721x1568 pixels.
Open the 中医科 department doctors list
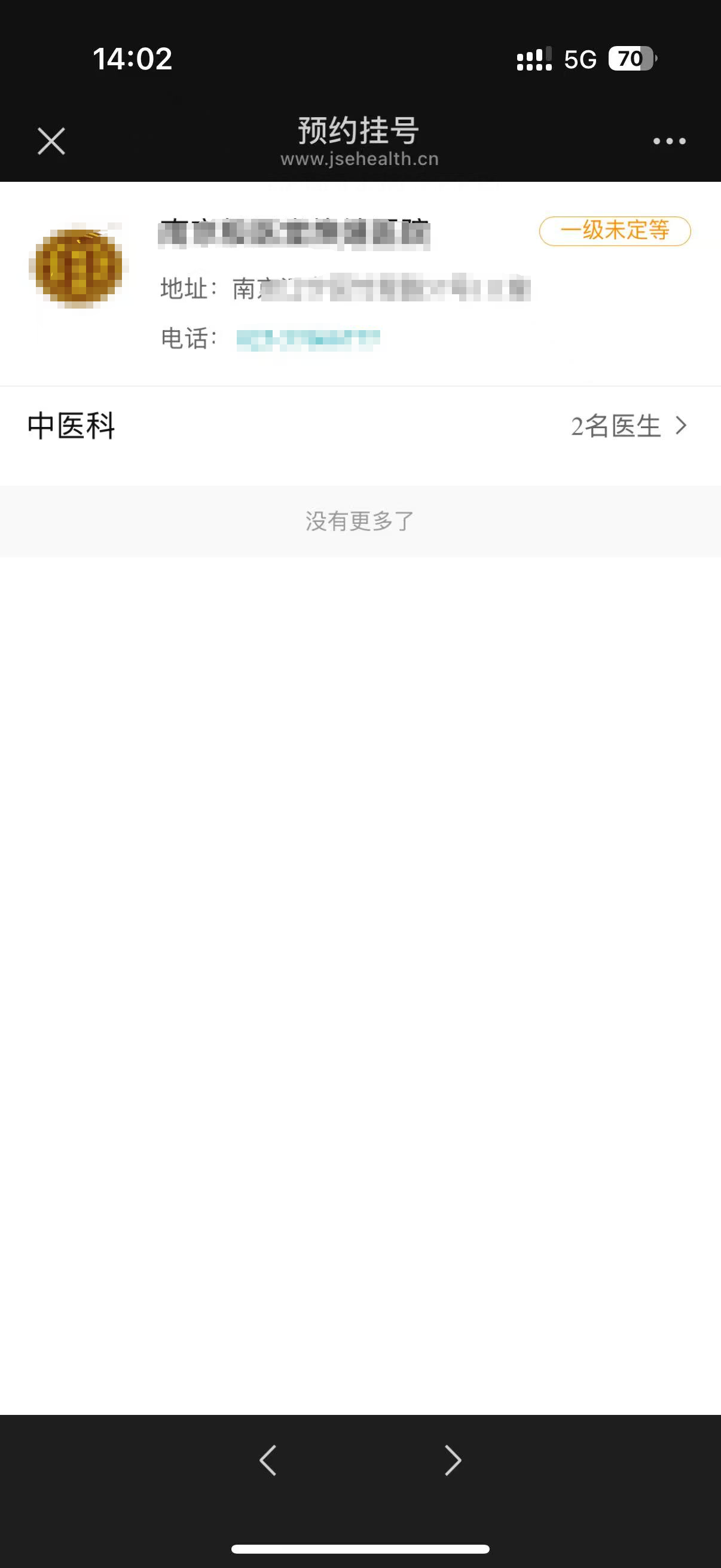(360, 425)
